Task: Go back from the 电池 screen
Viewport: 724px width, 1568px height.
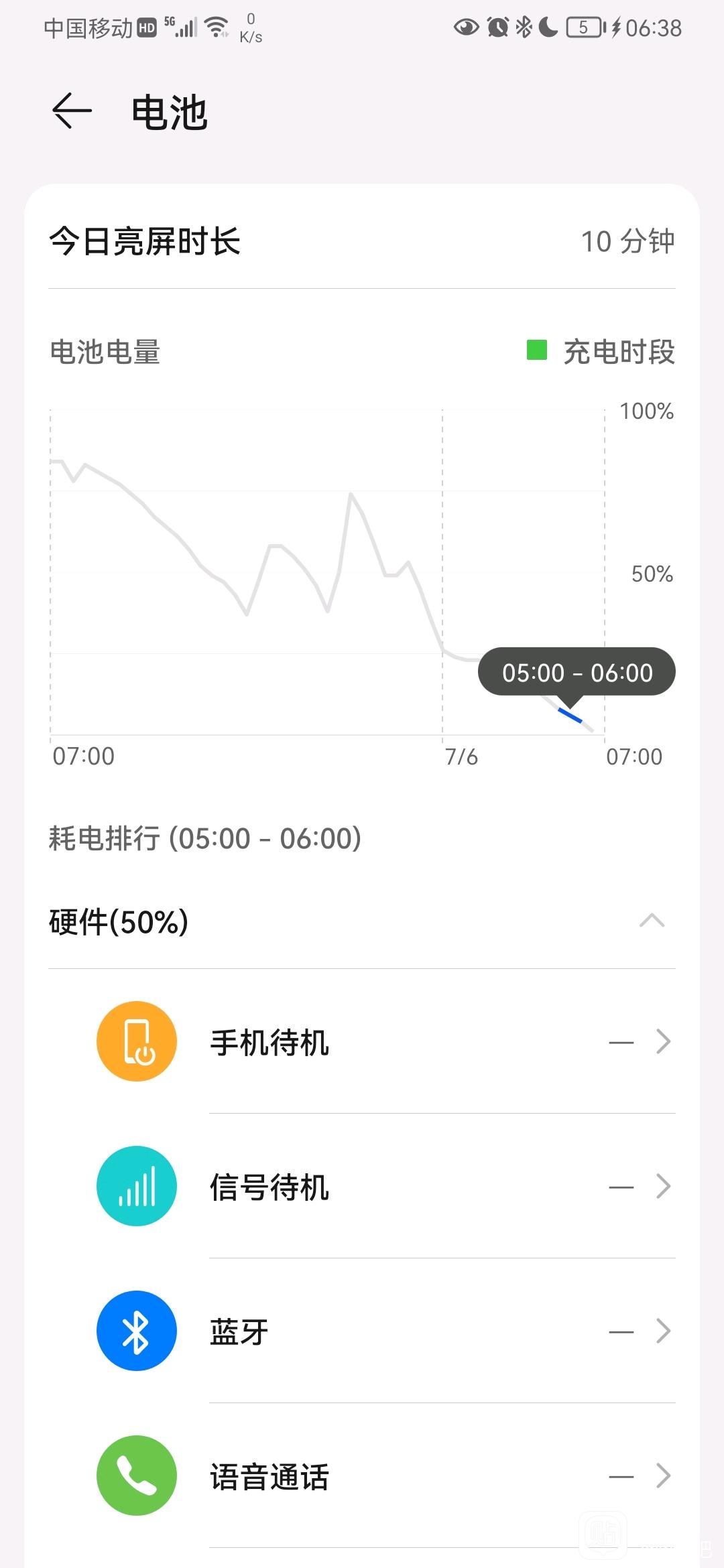Action: [72, 111]
